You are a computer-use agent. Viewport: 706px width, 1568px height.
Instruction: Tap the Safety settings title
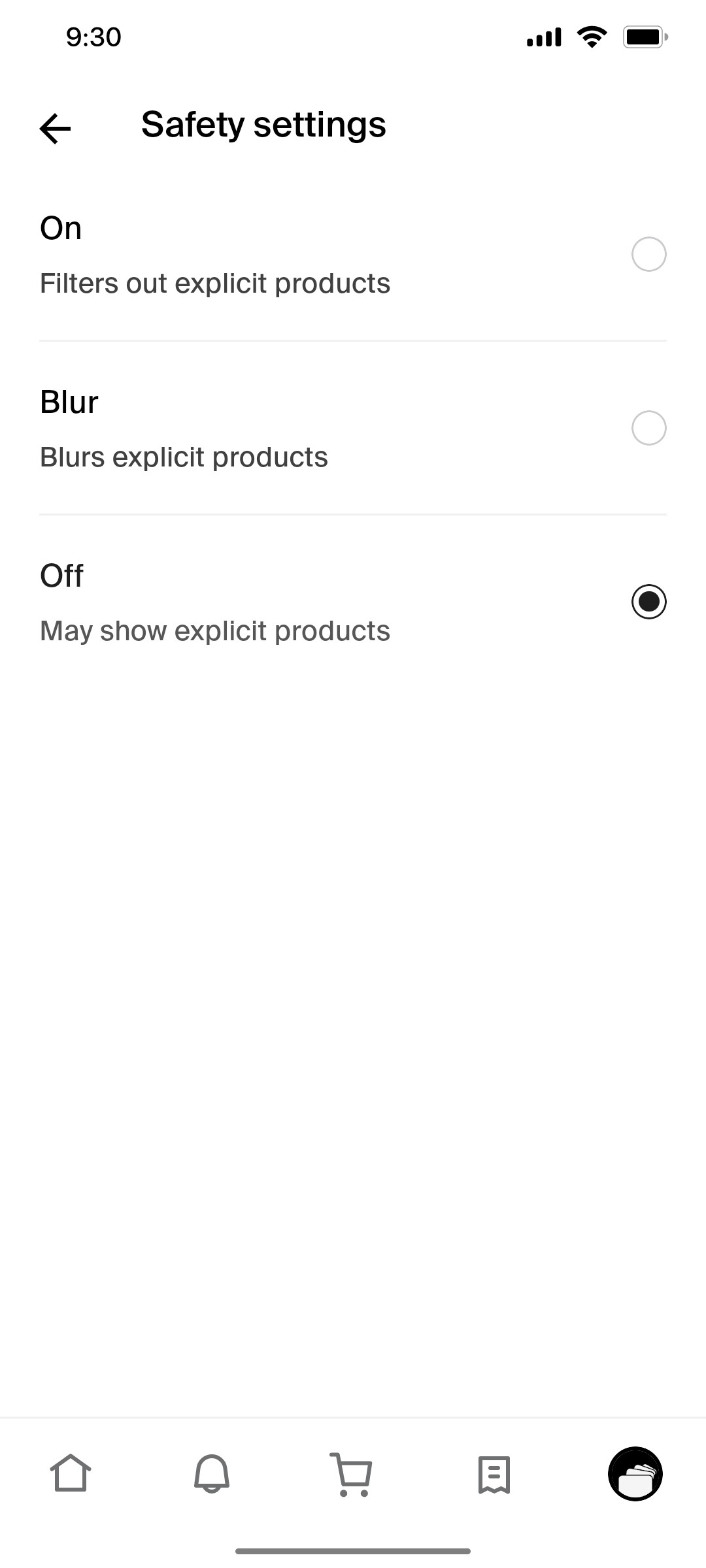(263, 124)
